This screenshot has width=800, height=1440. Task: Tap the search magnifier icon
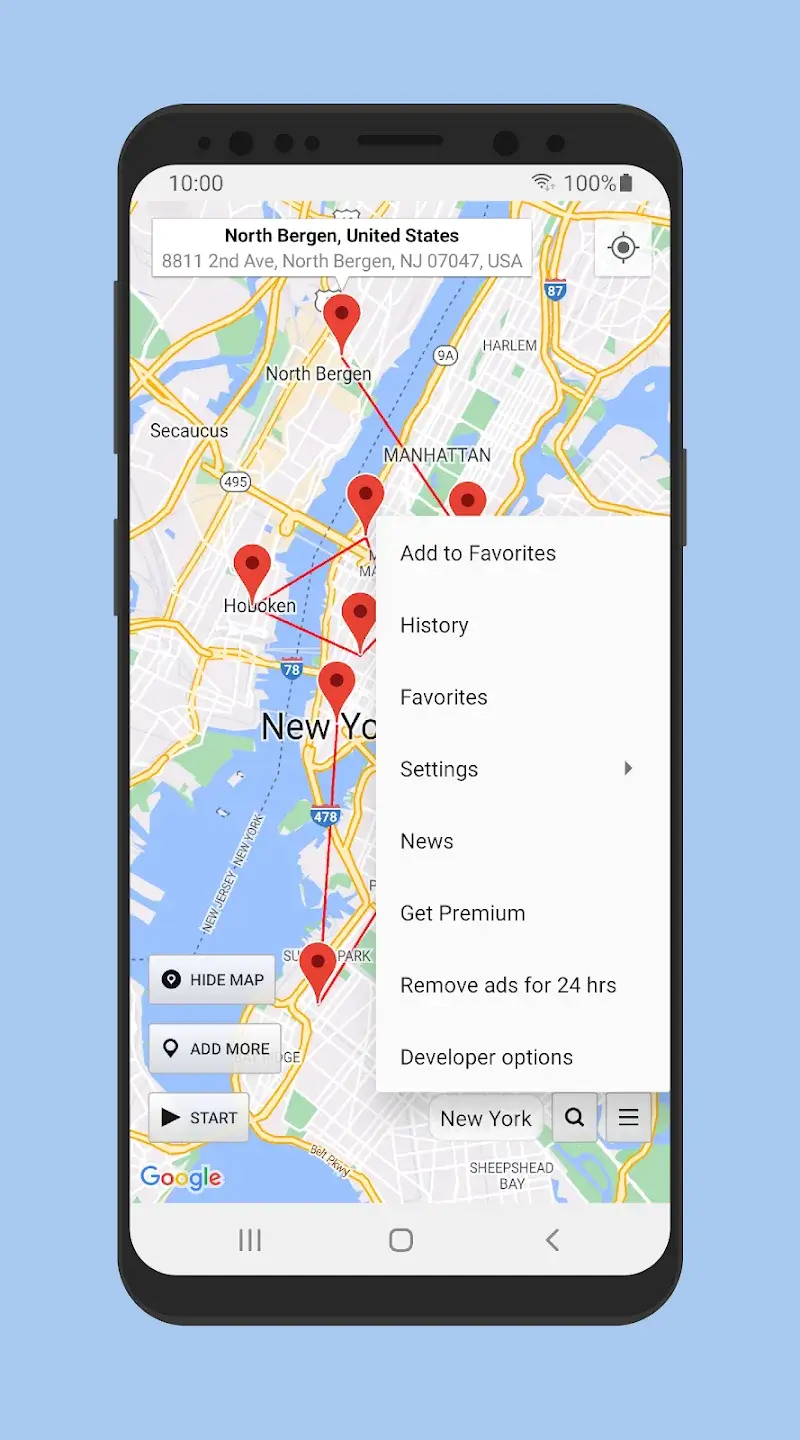tap(574, 1118)
